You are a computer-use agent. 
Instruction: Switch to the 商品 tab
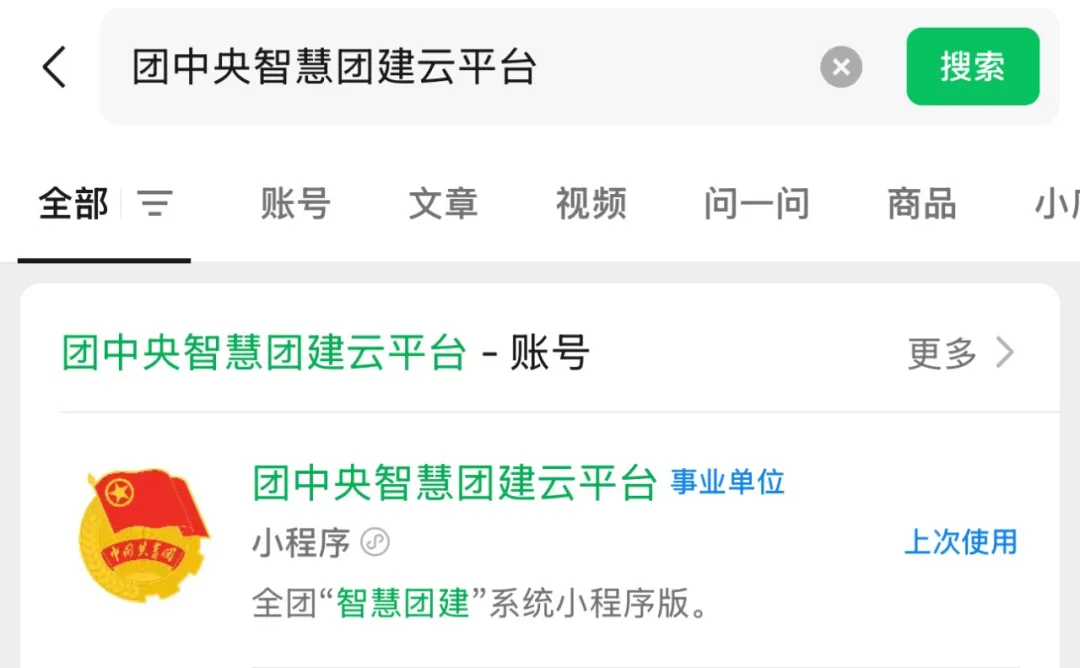tap(921, 204)
